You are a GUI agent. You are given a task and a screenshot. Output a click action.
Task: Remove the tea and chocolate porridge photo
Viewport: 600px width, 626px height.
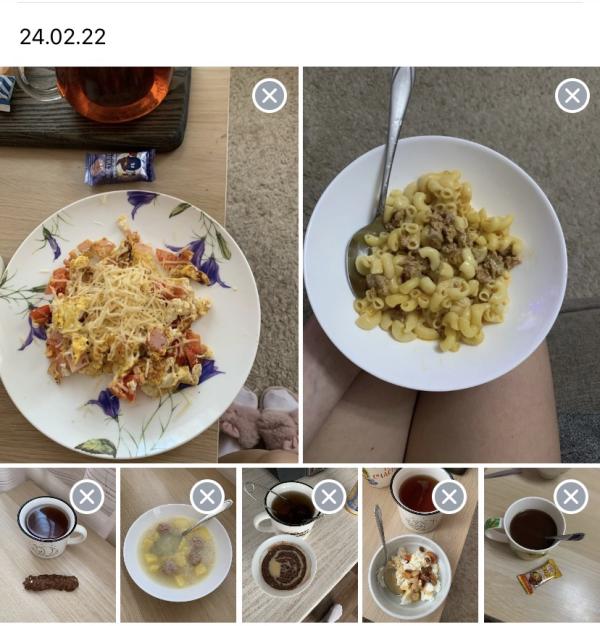point(329,496)
